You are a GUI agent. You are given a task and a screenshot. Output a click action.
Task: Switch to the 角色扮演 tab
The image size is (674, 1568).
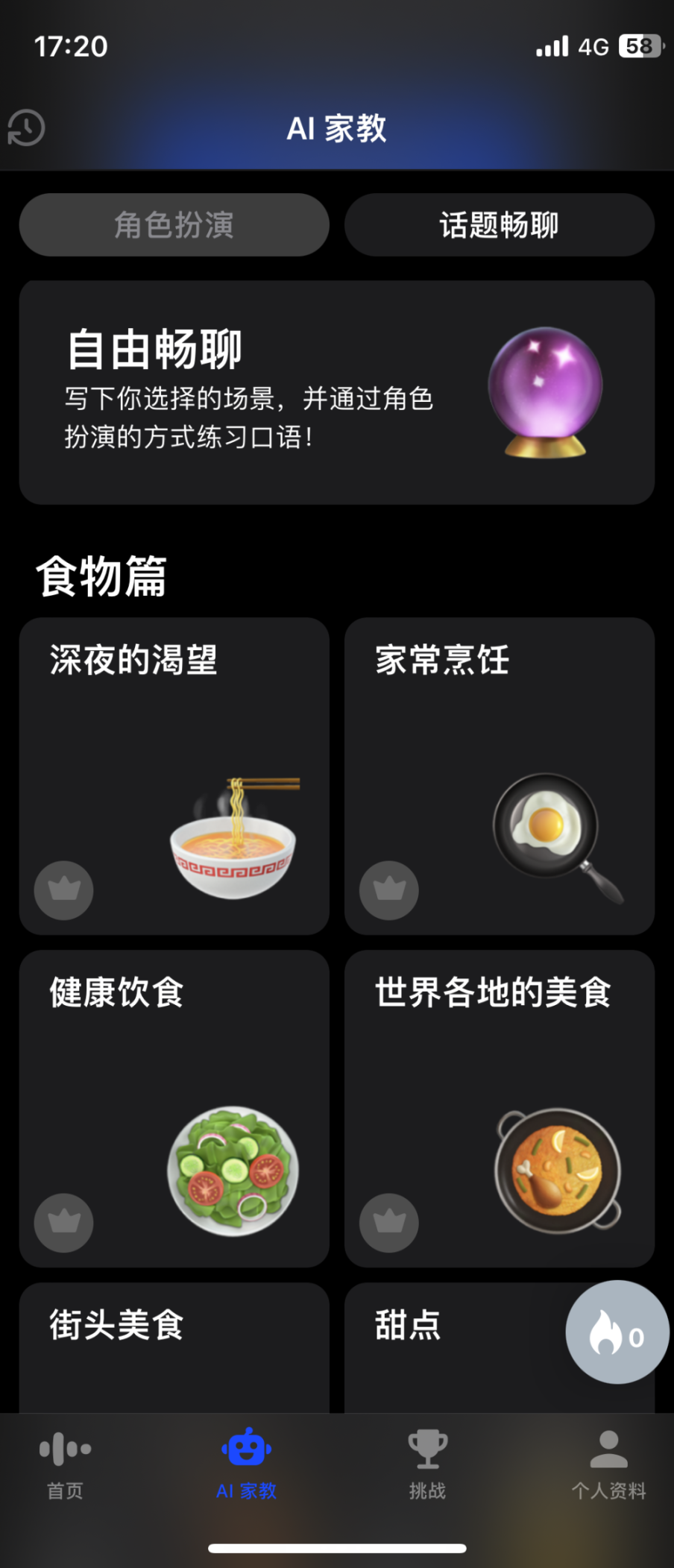coord(174,225)
